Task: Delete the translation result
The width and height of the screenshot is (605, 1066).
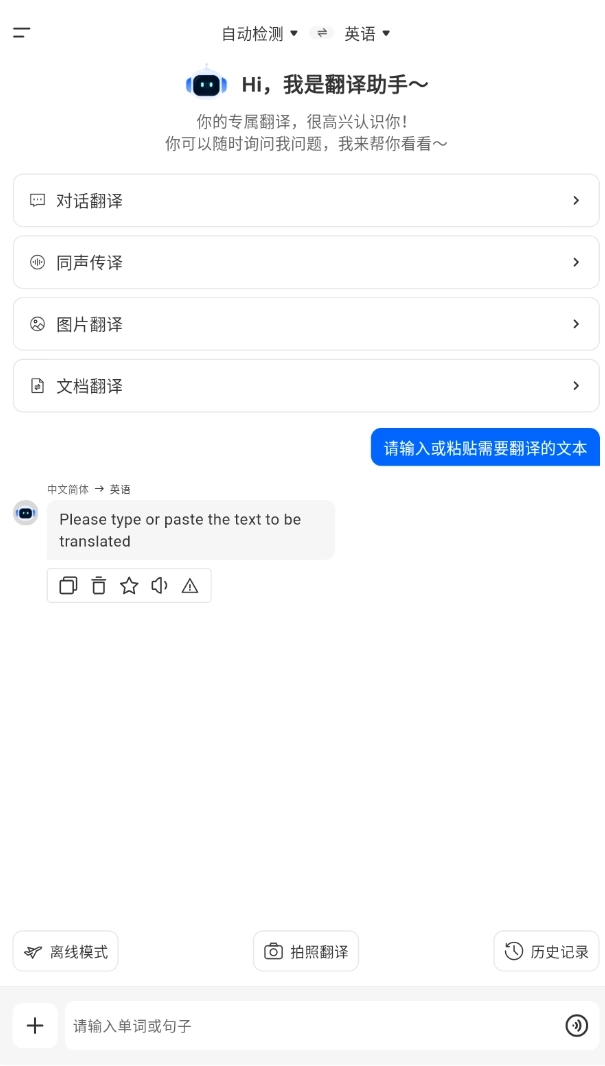Action: click(x=99, y=586)
